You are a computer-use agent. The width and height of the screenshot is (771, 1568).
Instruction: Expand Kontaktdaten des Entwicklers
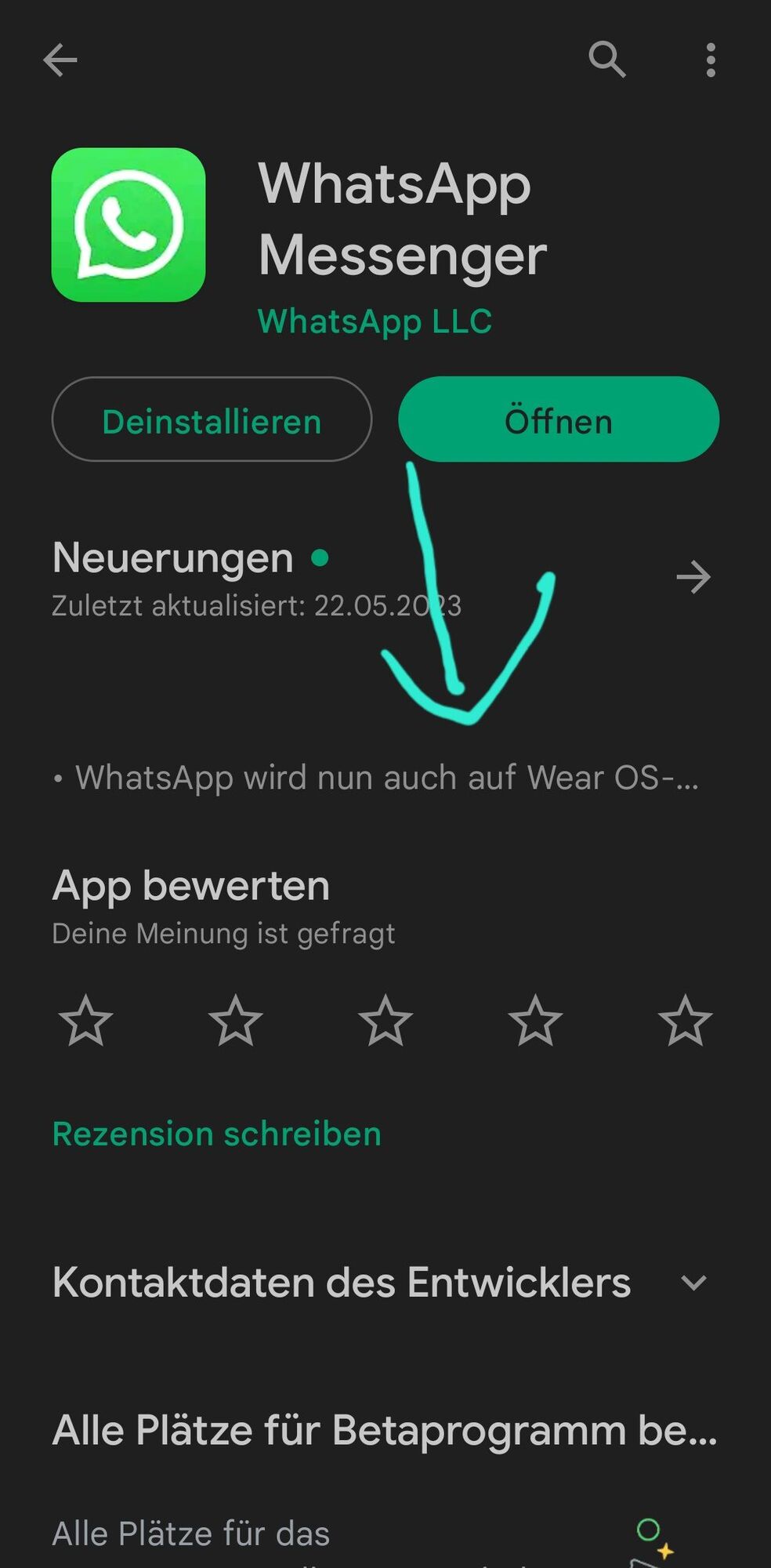click(x=693, y=1283)
